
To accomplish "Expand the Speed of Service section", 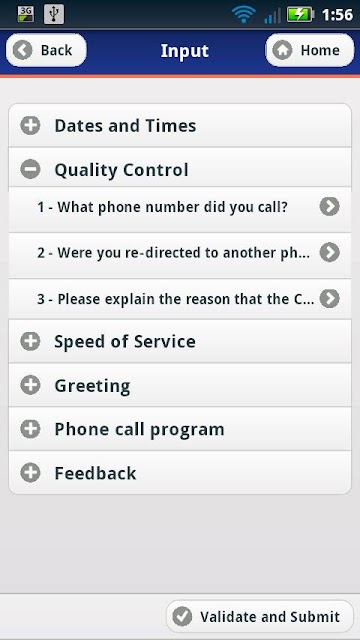I will tap(180, 341).
